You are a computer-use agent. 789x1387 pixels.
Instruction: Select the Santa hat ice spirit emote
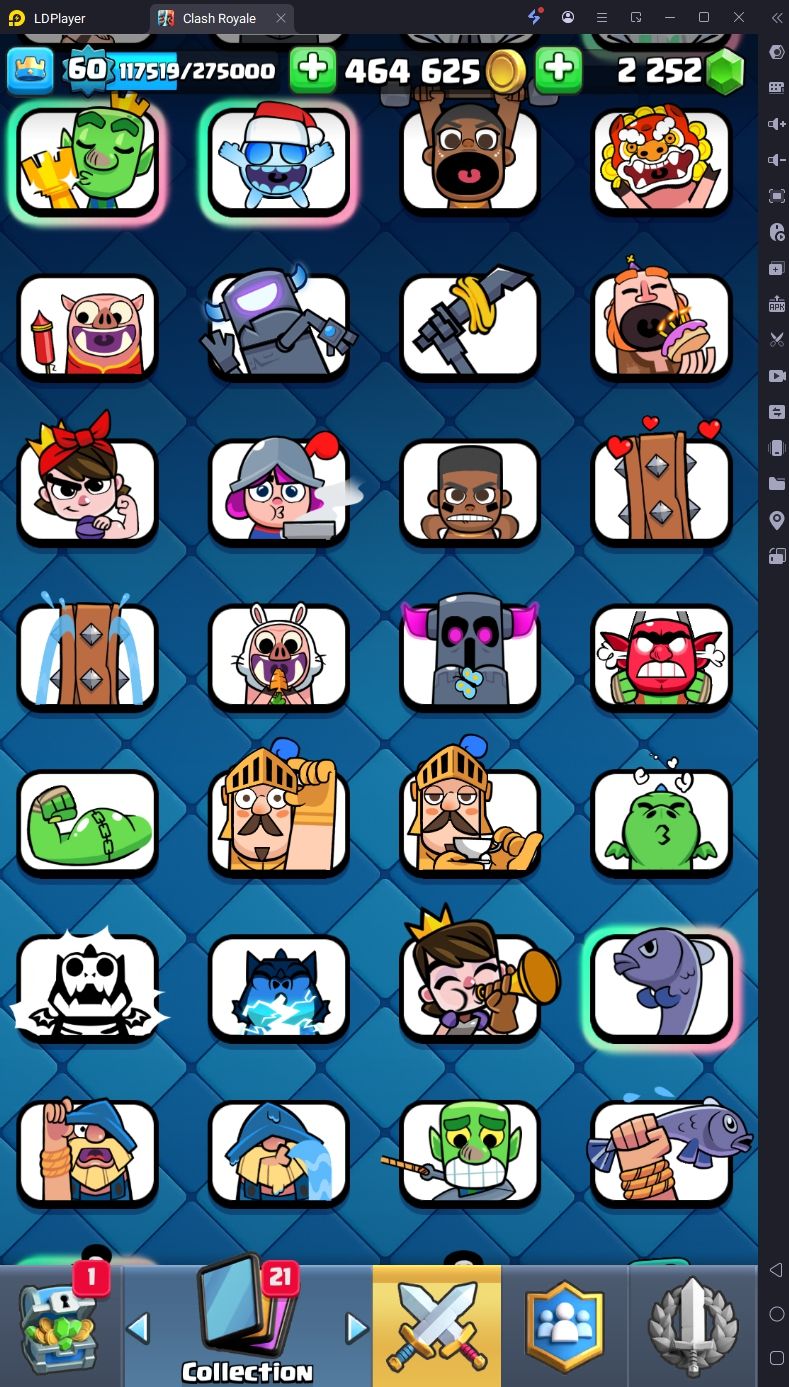279,161
